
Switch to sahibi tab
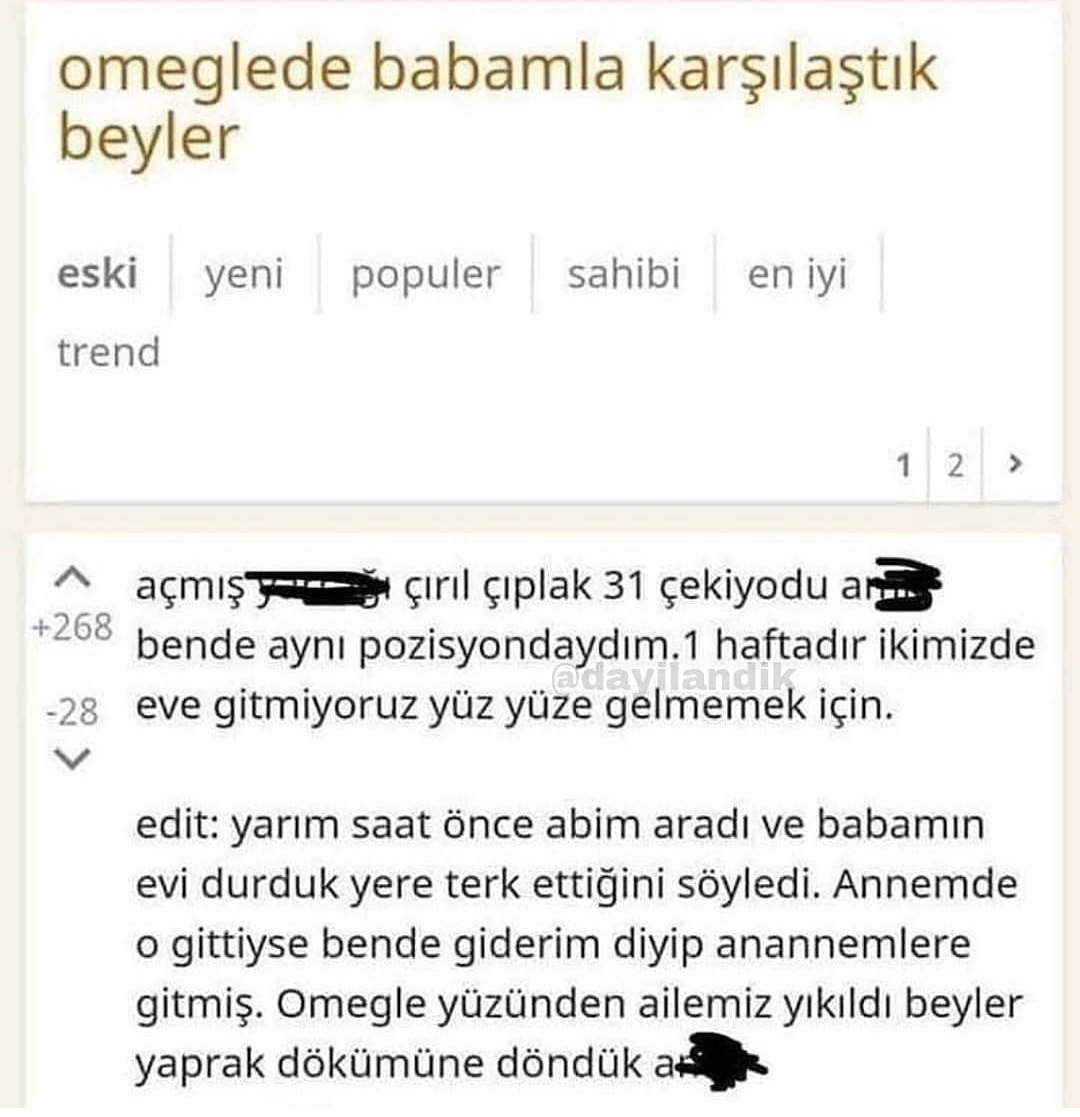pyautogui.click(x=623, y=274)
